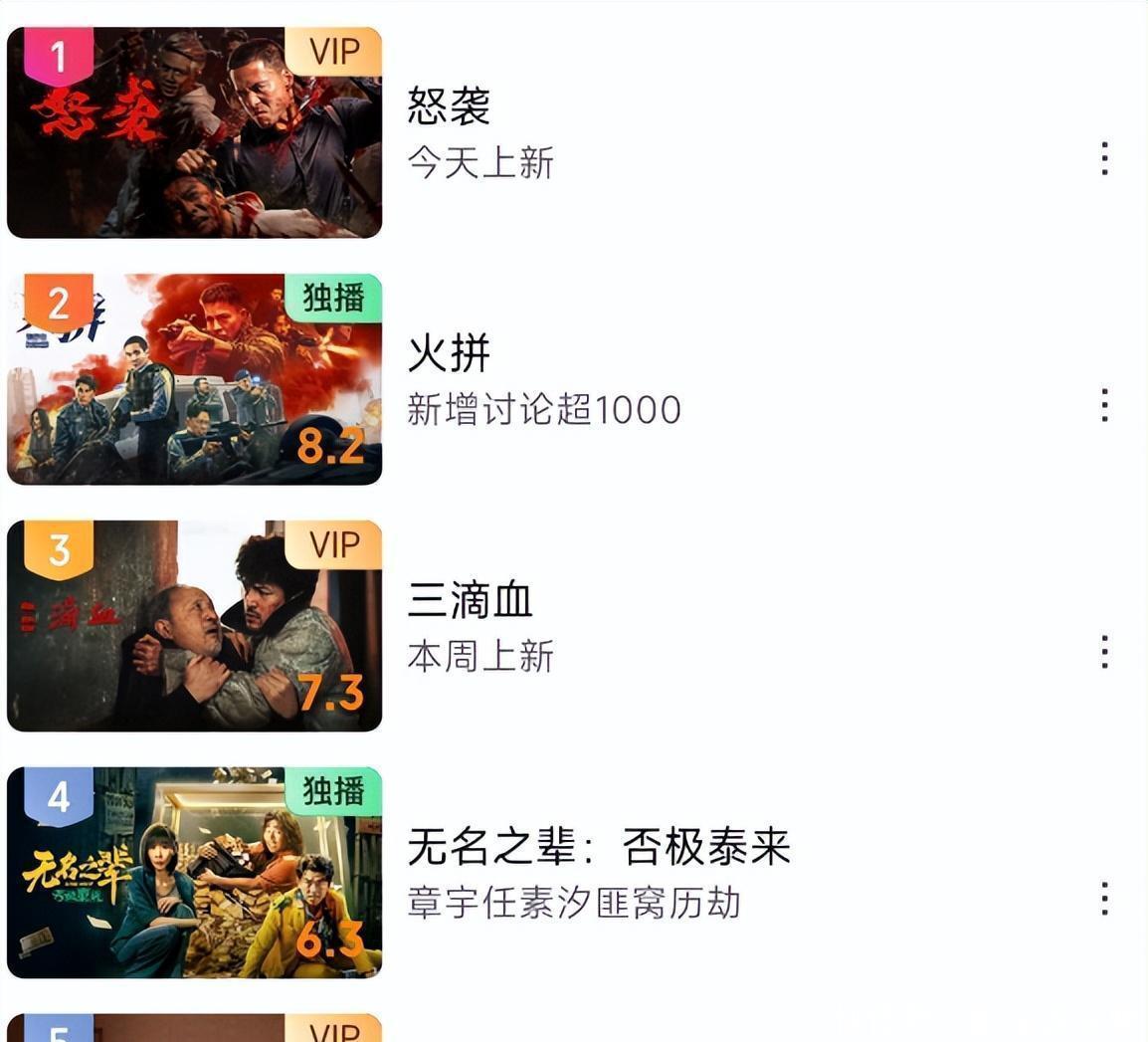
Task: View the 三滴血 movie poster
Action: [194, 626]
